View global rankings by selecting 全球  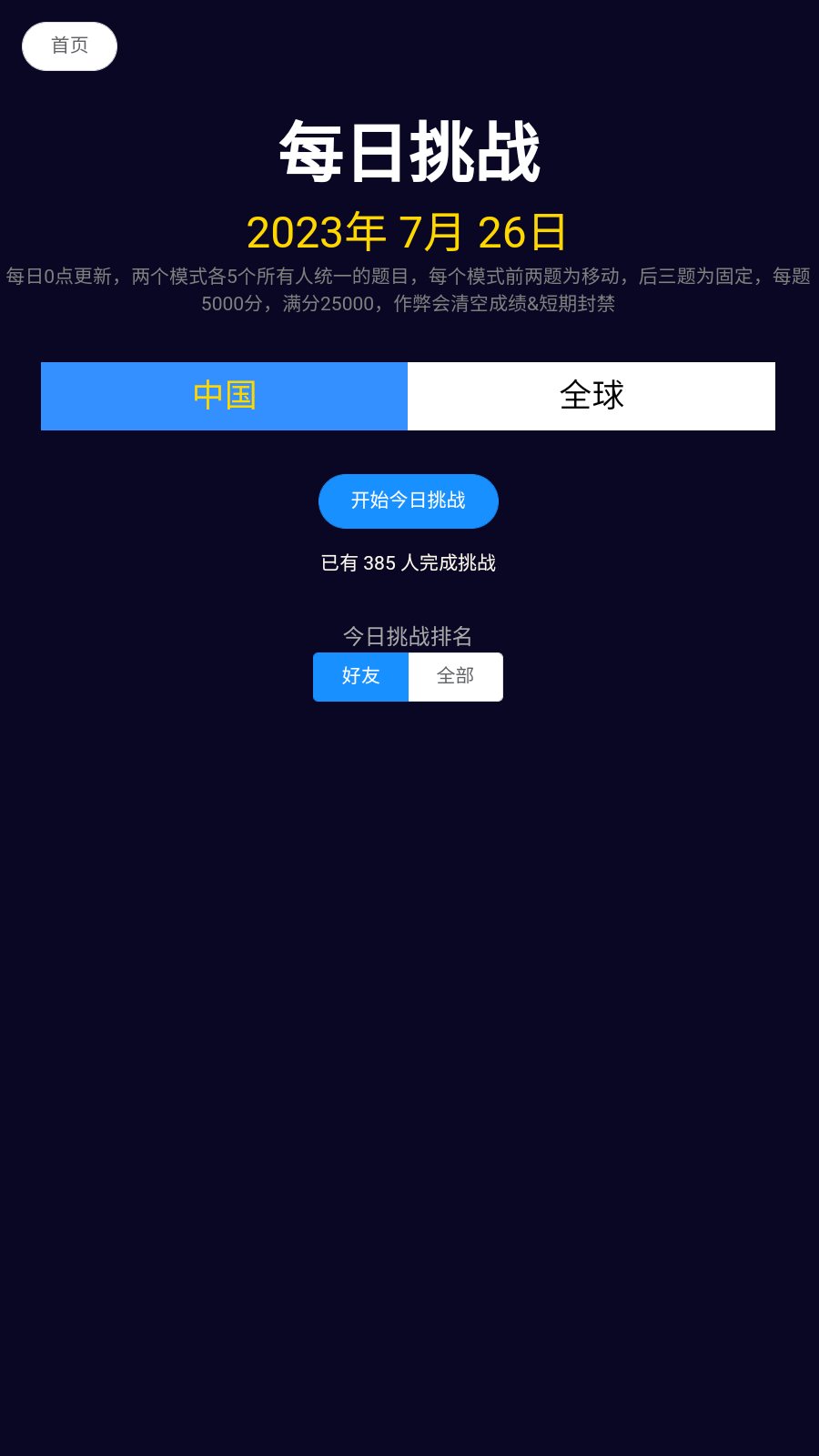[x=591, y=396]
